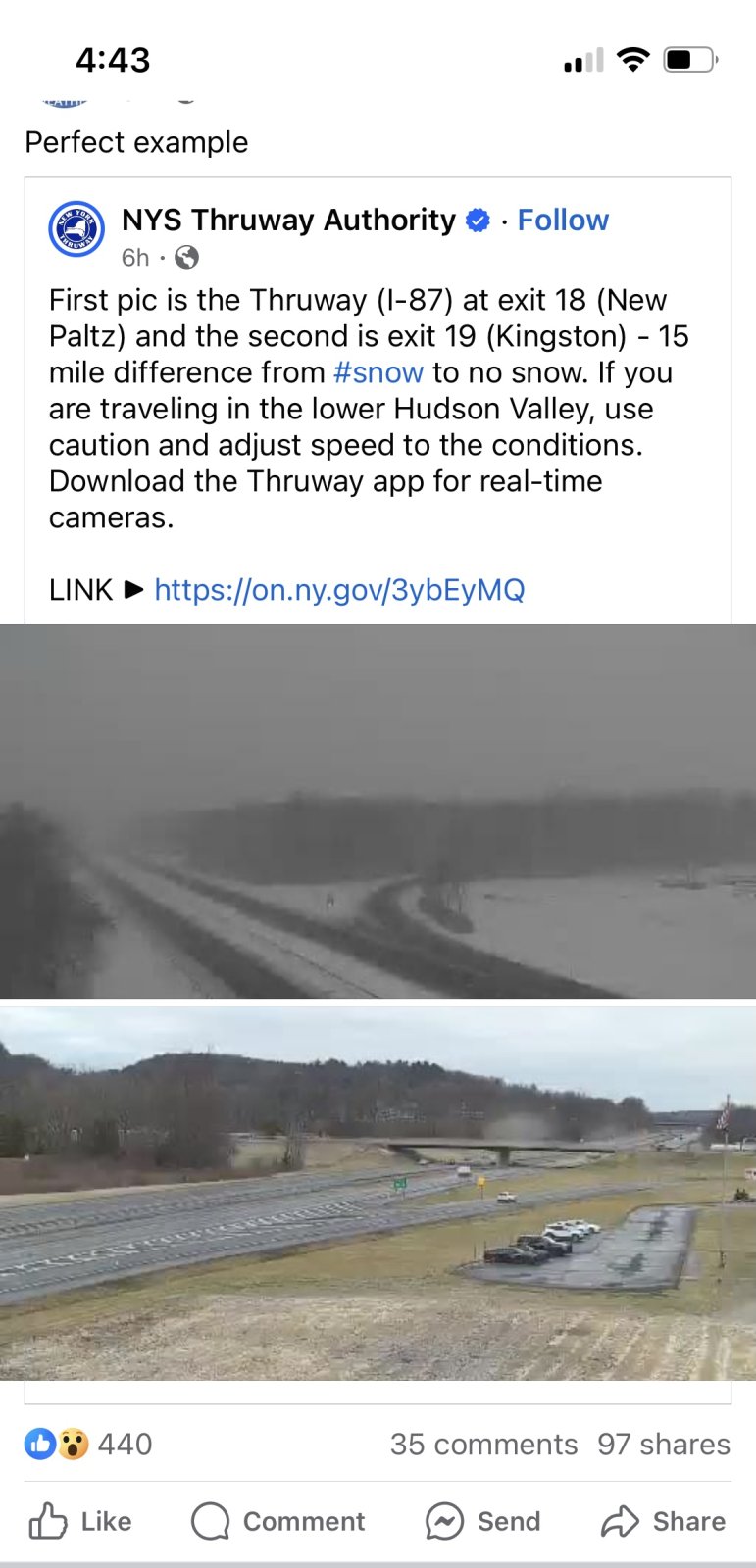Send this post via Messenger
This screenshot has height=1568, width=756.
coord(483,1521)
